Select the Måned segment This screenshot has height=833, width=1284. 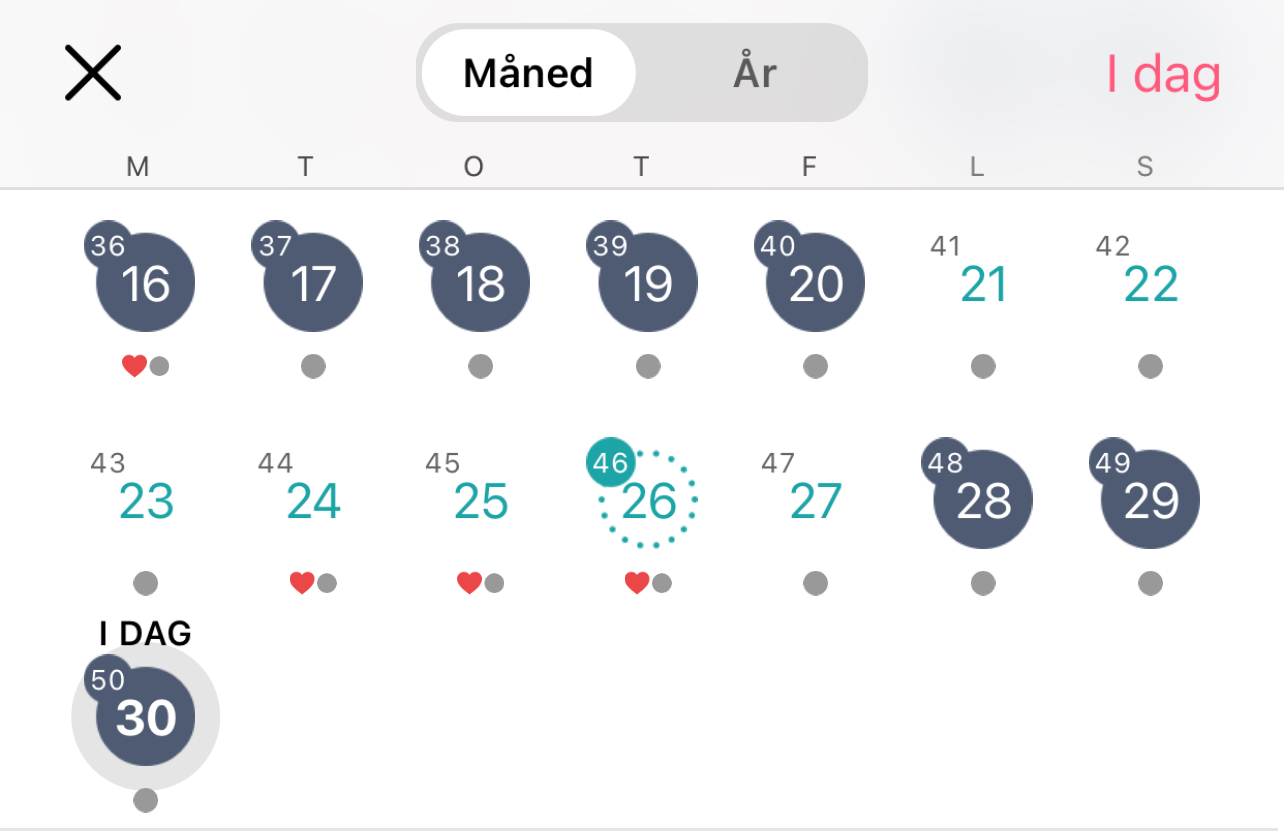coord(528,73)
